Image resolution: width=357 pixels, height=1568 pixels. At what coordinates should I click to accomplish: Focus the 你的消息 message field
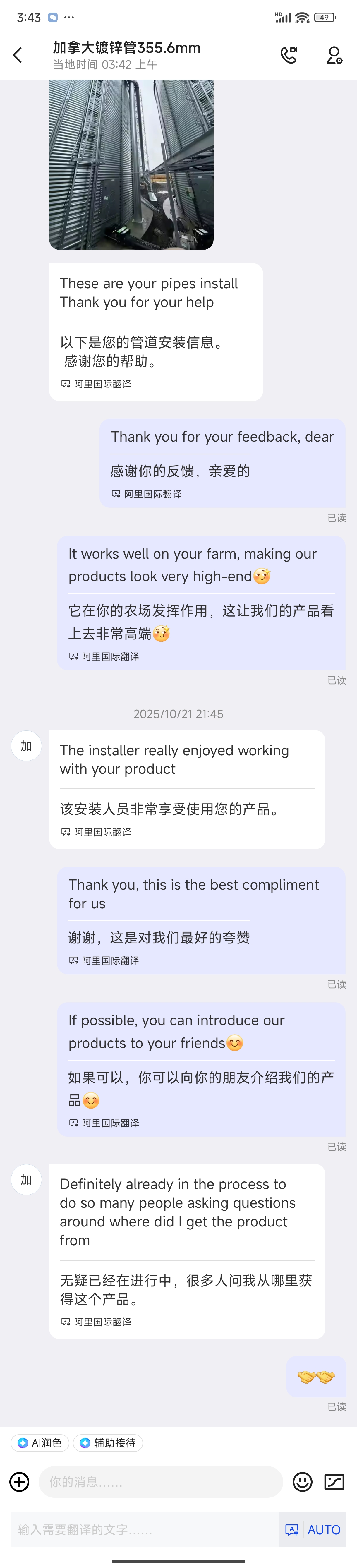tap(161, 1482)
